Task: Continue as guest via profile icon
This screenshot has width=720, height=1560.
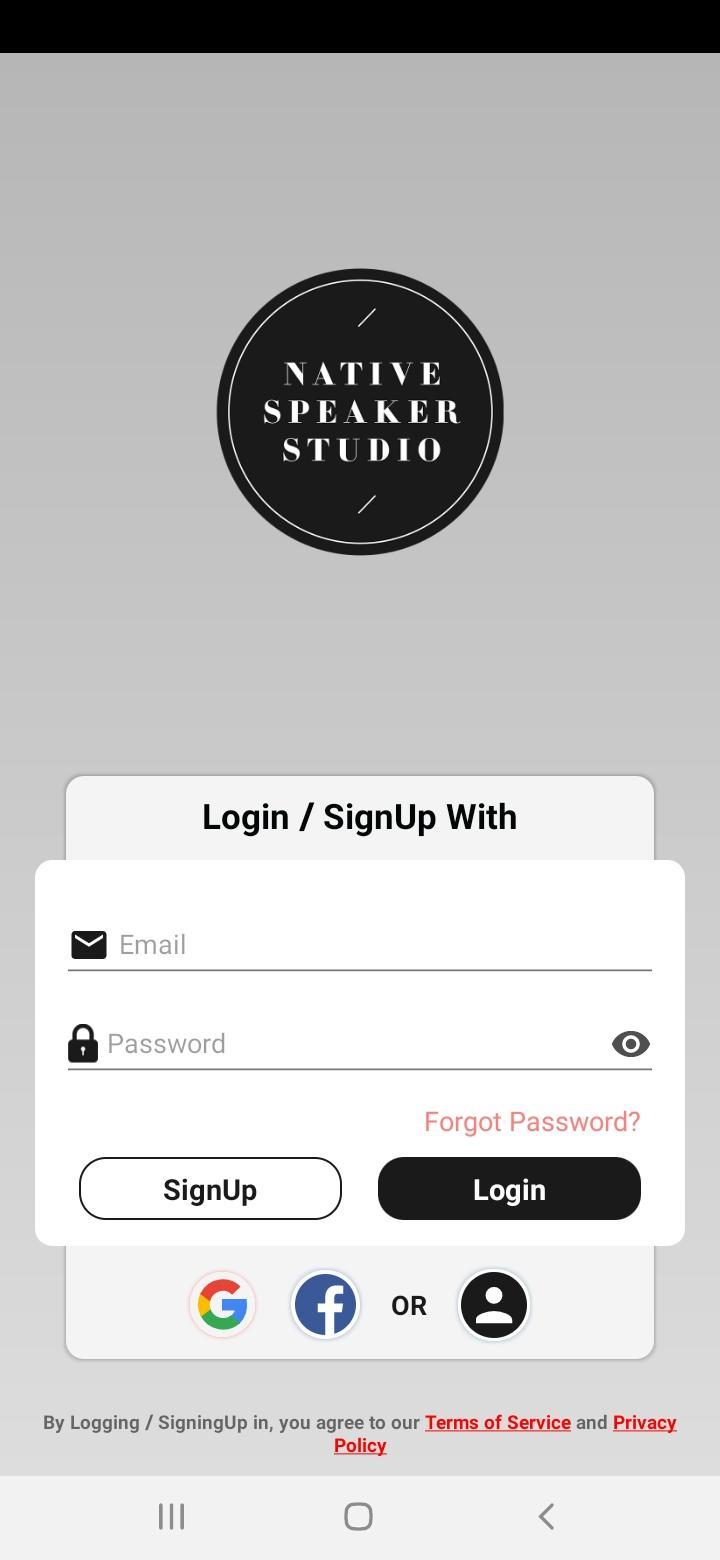Action: [493, 1305]
